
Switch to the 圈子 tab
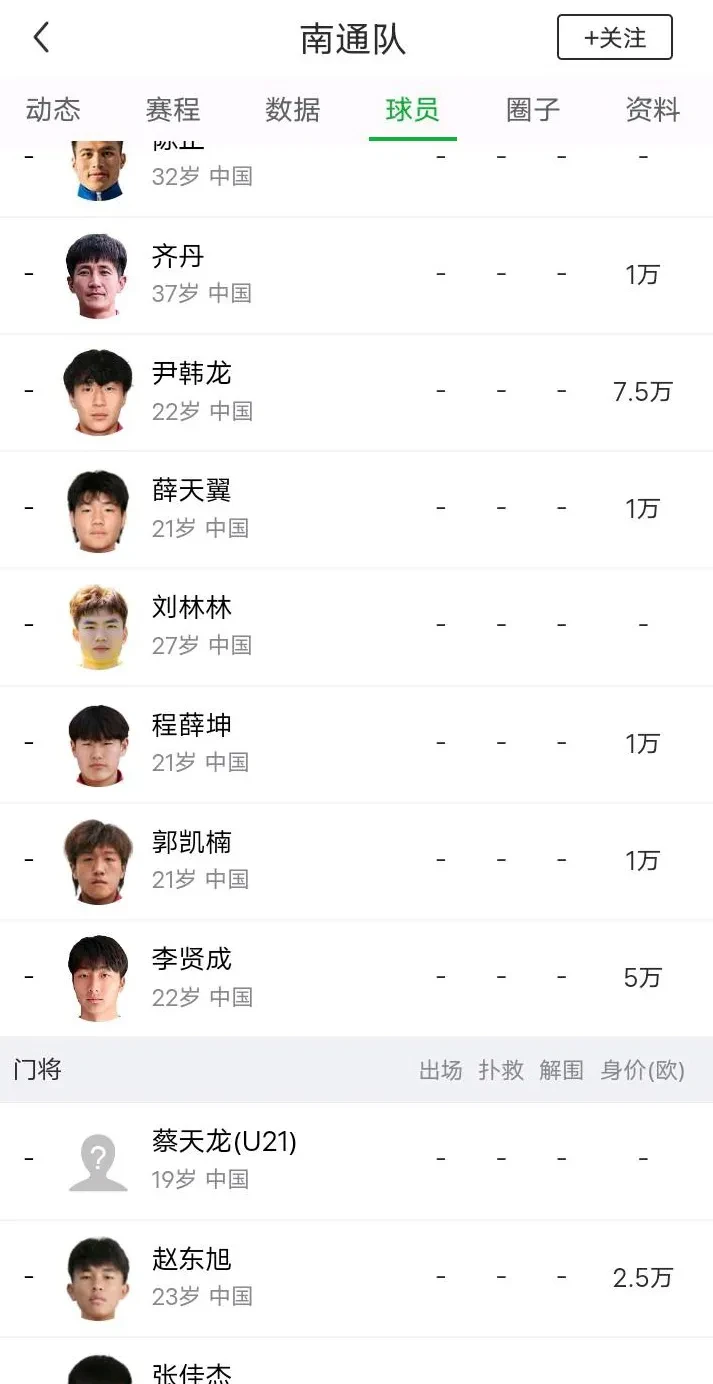click(x=533, y=109)
